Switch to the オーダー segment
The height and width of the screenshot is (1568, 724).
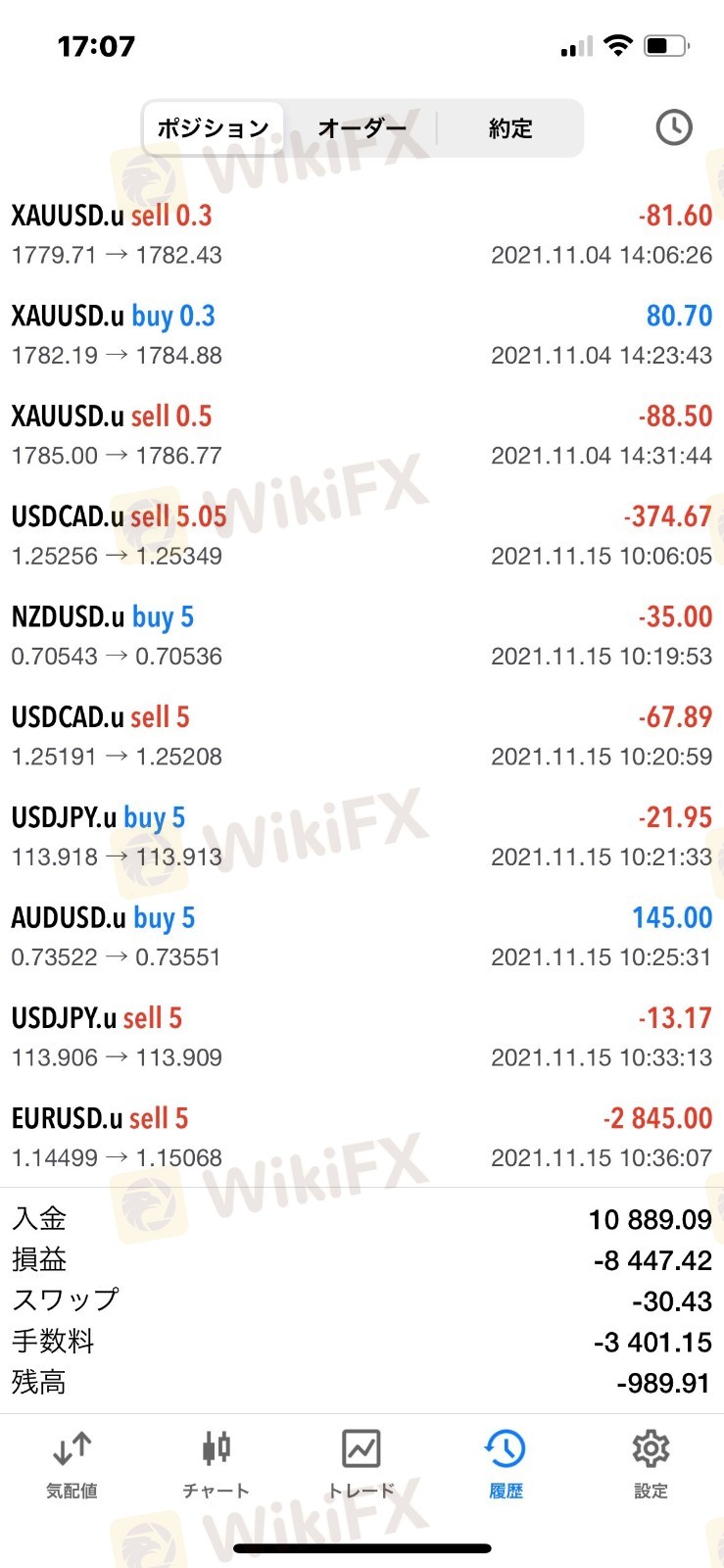[362, 128]
